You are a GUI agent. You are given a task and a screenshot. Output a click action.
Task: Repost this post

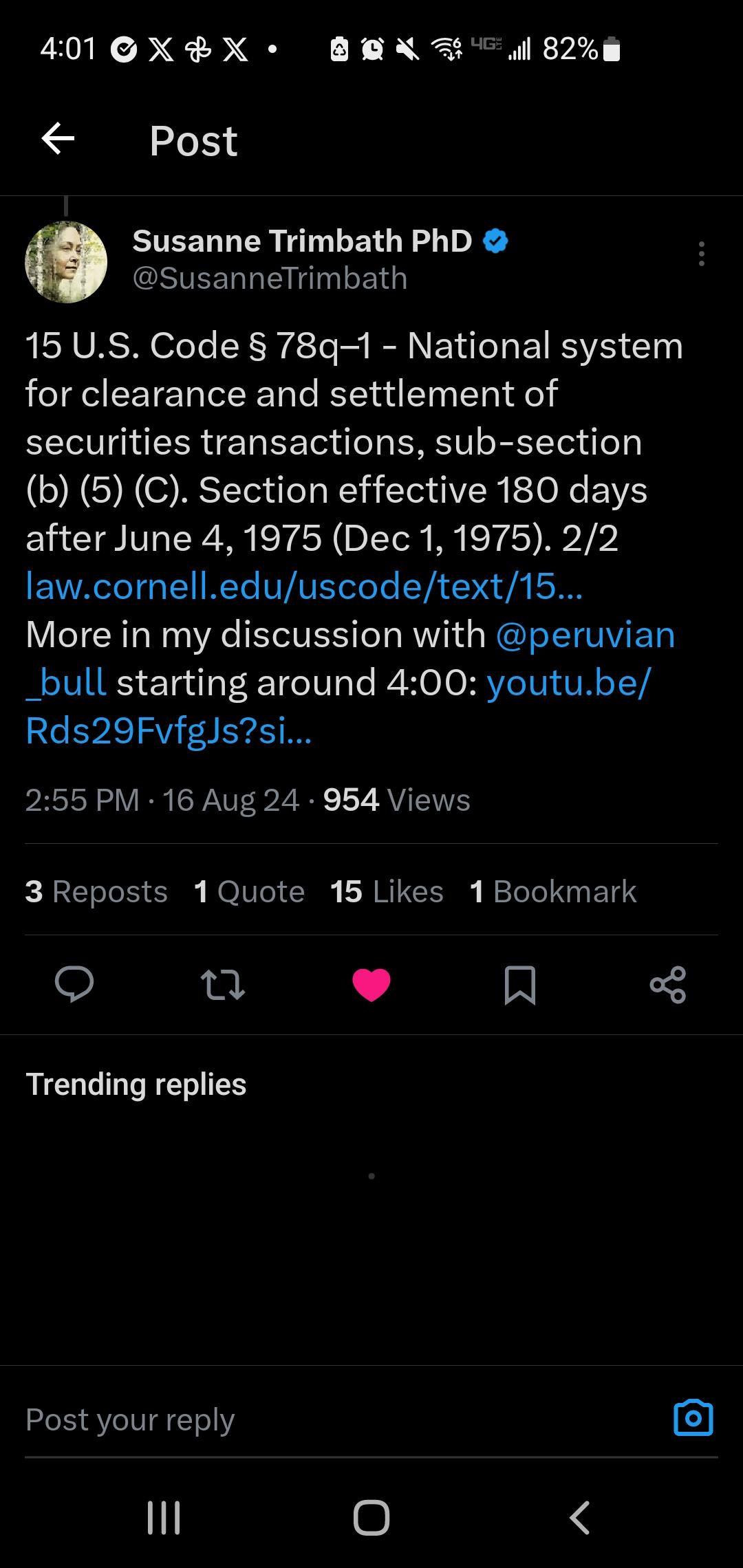(x=222, y=984)
